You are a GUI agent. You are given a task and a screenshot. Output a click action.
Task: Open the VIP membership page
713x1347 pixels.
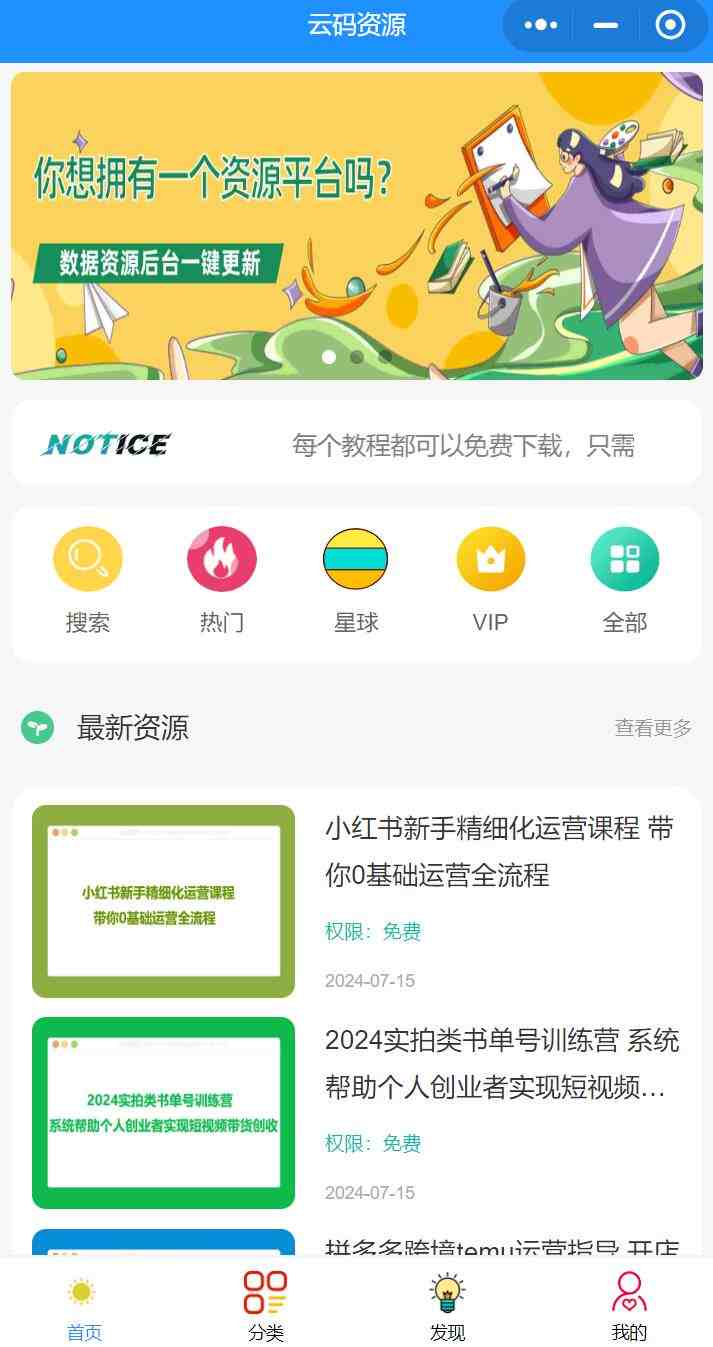pyautogui.click(x=490, y=580)
